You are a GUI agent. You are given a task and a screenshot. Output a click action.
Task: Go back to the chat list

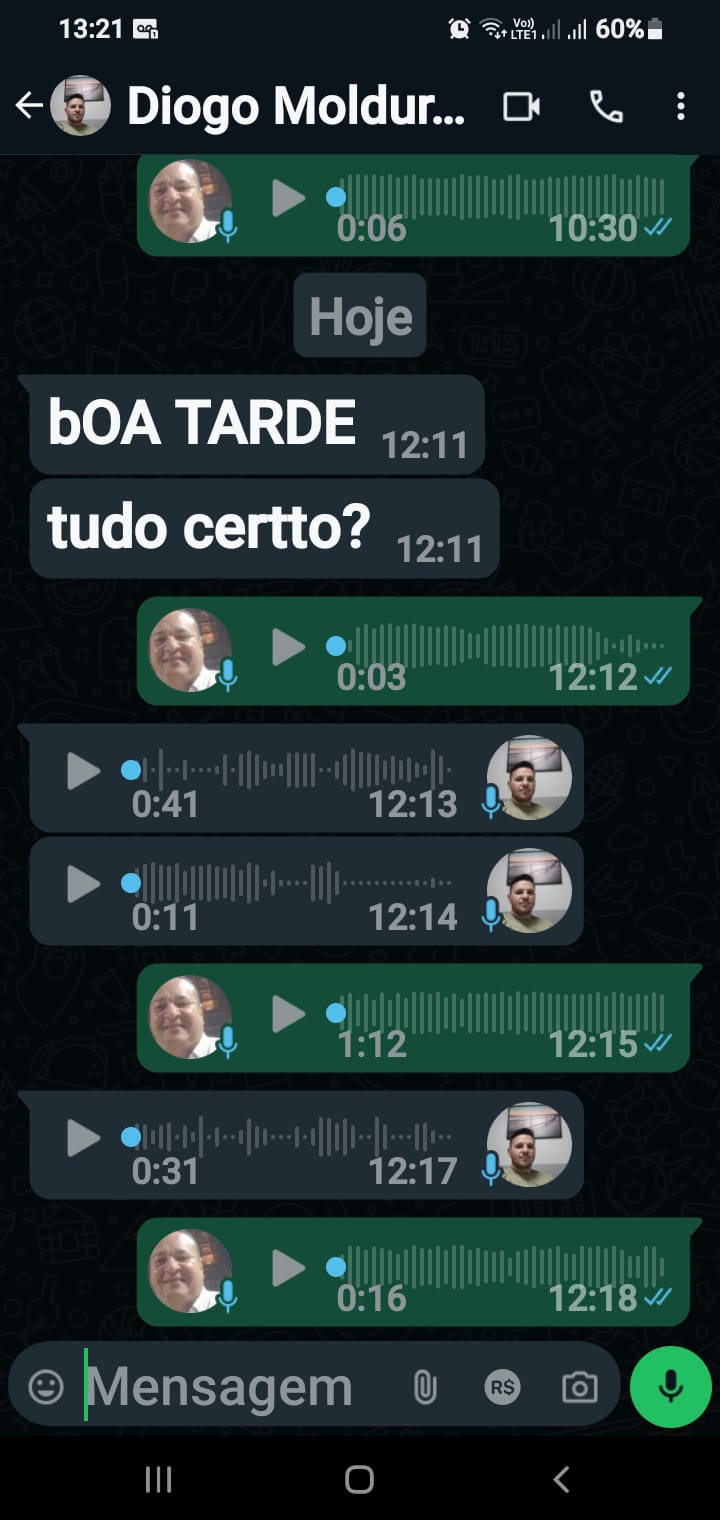[x=29, y=105]
